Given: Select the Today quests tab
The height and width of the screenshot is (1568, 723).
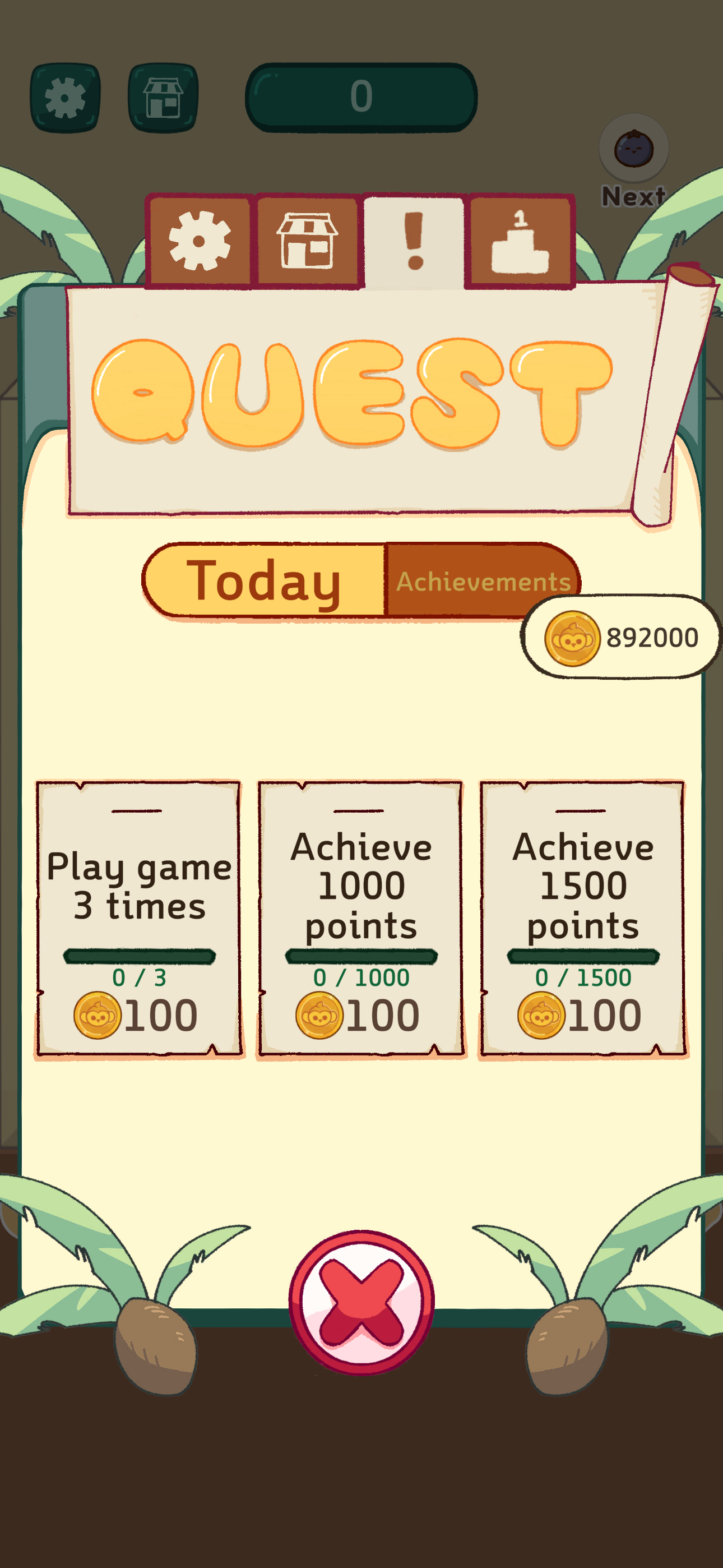Looking at the screenshot, I should click(x=264, y=582).
